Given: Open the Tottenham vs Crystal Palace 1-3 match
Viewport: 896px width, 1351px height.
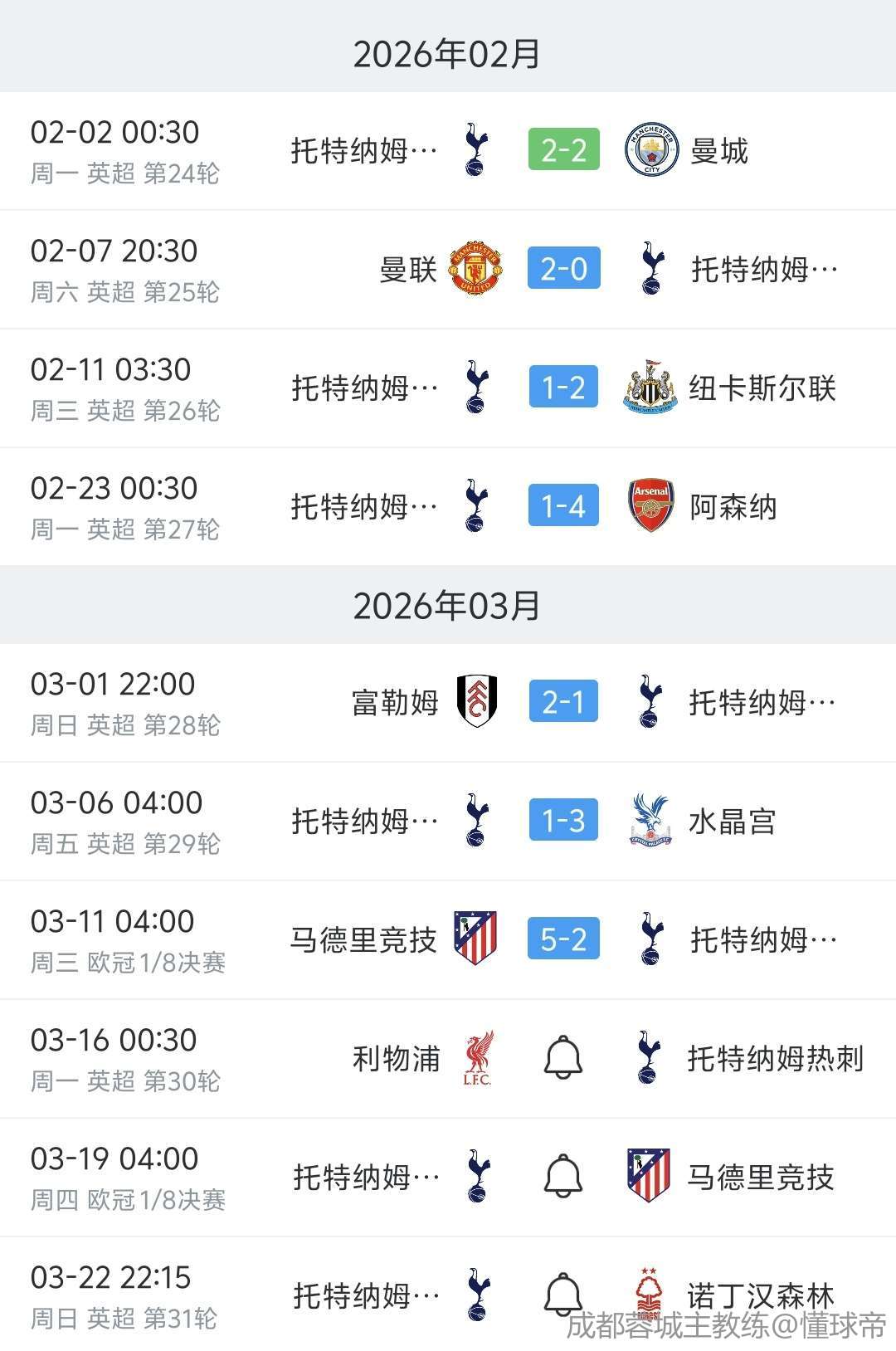Looking at the screenshot, I should 564,822.
